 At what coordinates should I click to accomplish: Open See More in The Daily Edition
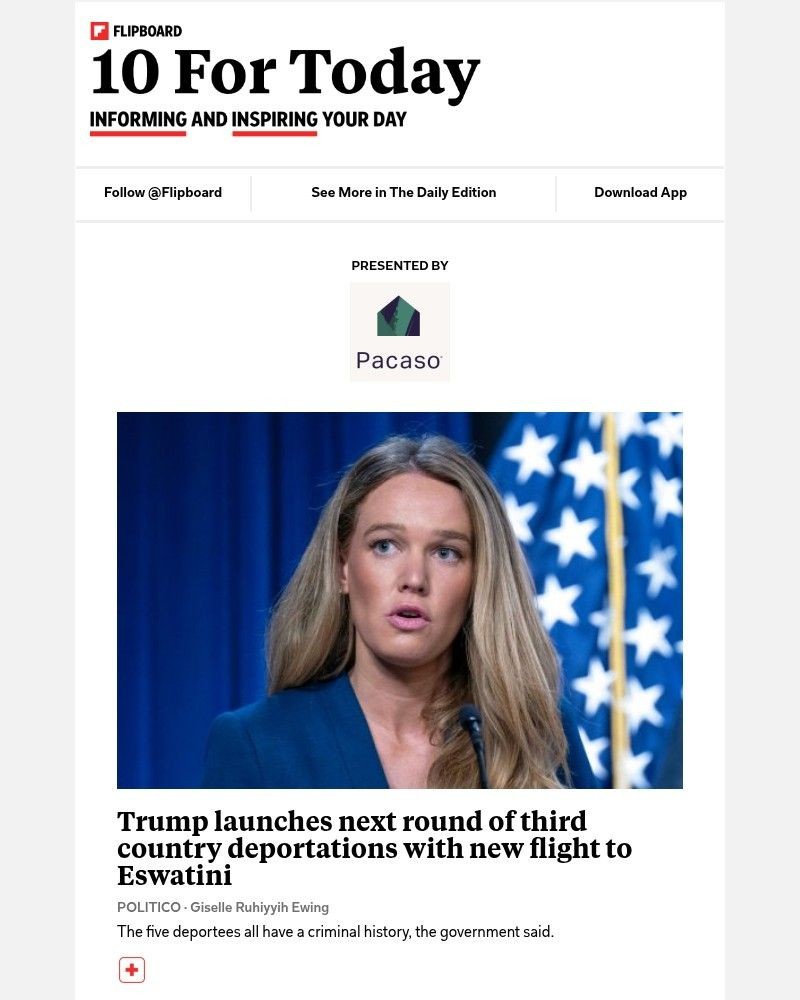click(403, 193)
